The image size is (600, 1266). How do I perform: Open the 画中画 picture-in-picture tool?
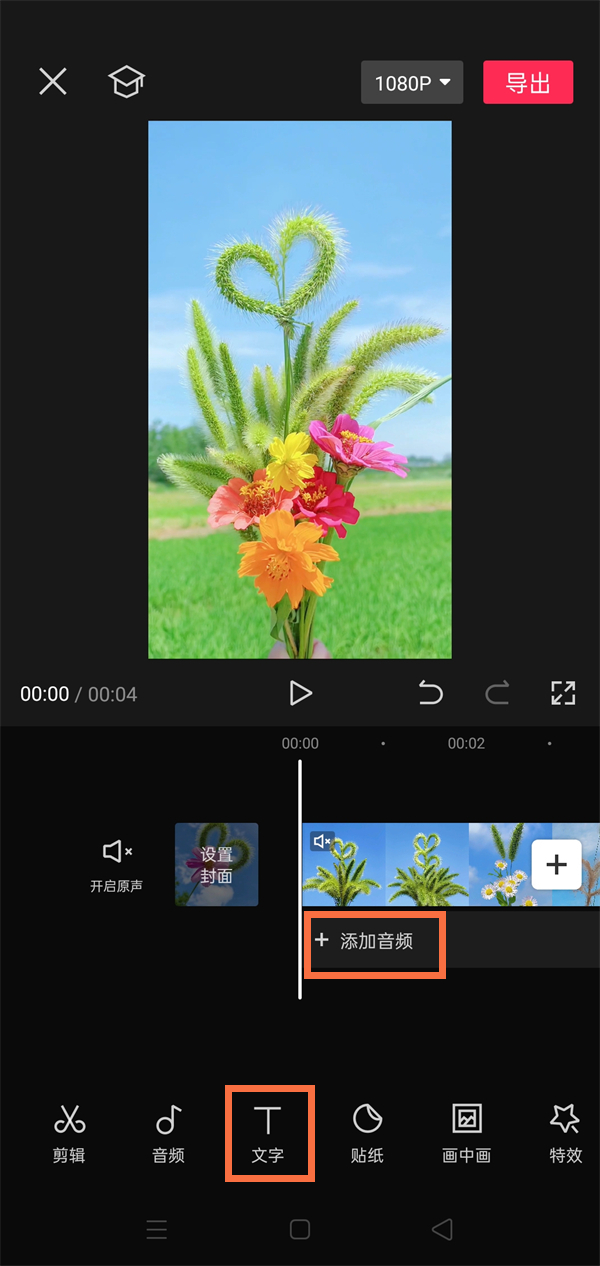tap(467, 1134)
